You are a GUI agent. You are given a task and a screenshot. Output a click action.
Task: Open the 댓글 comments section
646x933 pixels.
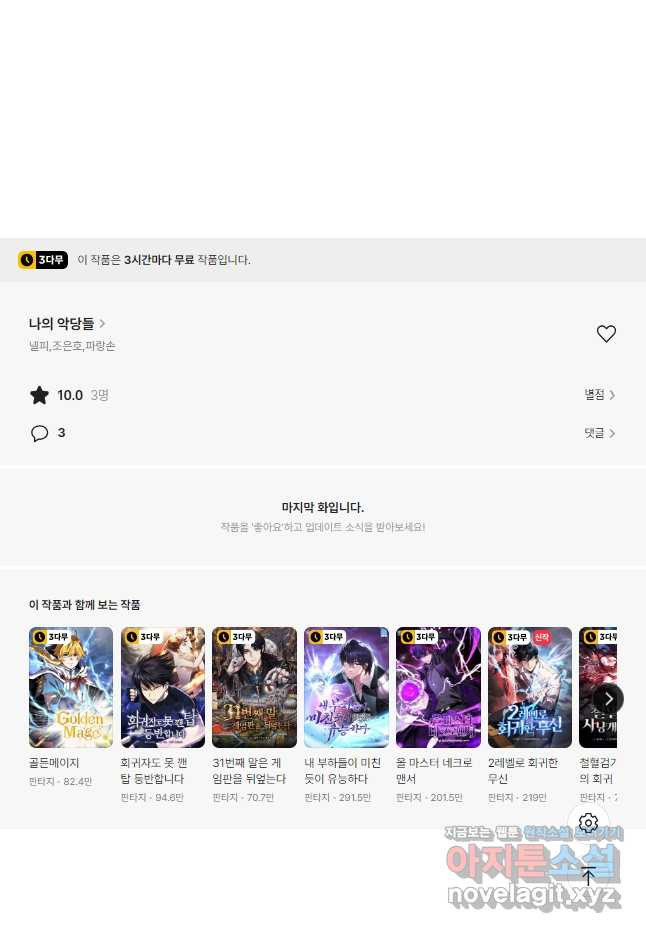599,433
